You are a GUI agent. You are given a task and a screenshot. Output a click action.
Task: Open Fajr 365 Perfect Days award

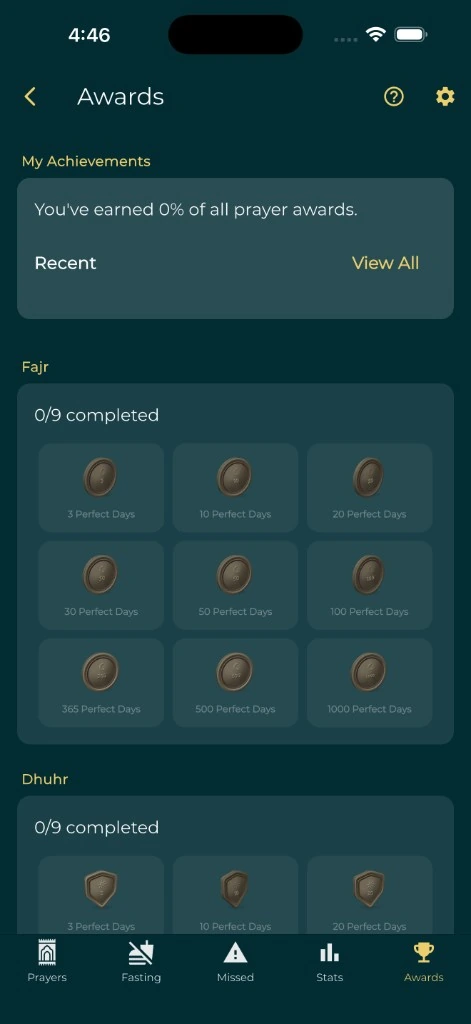point(101,682)
